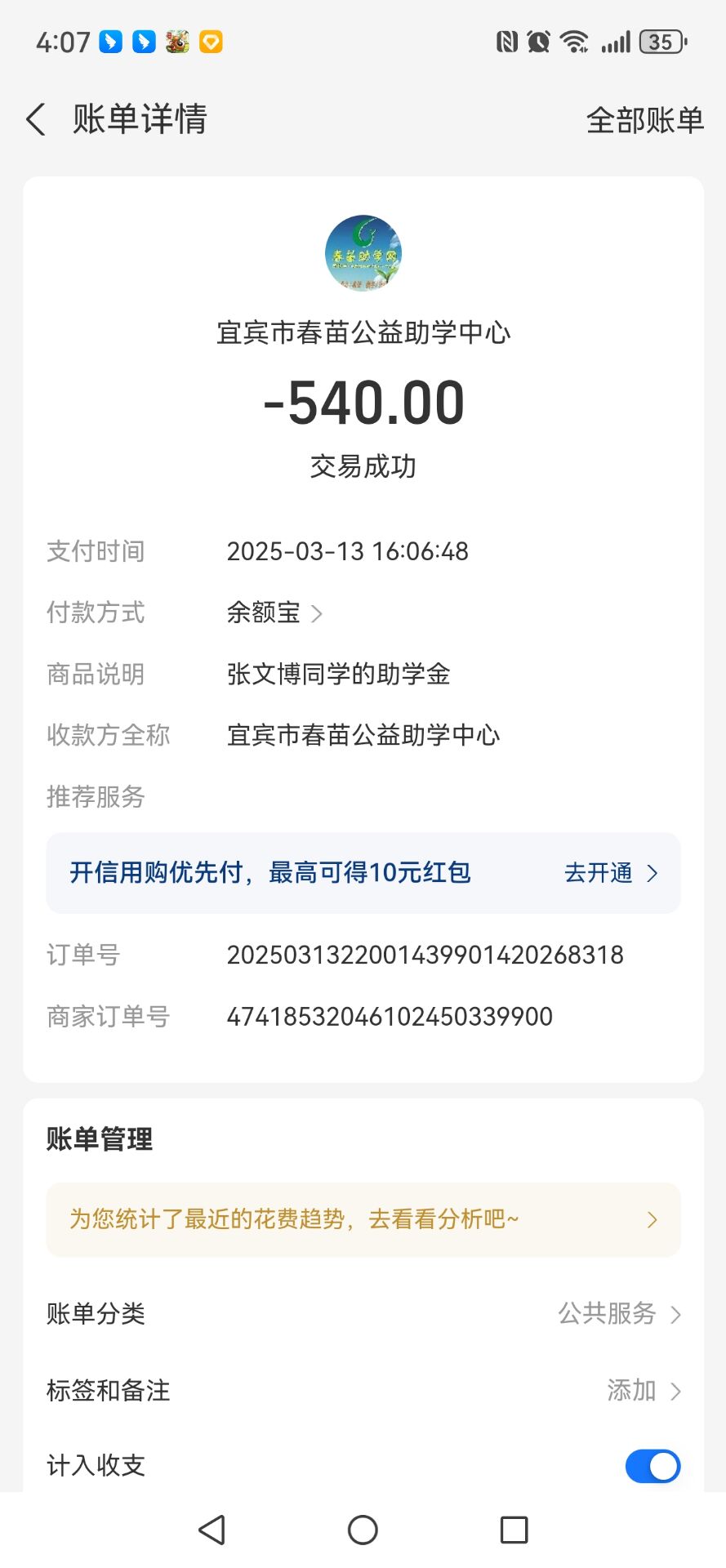The image size is (726, 1568).
Task: Open the 余额宝 payment method
Action: click(274, 612)
